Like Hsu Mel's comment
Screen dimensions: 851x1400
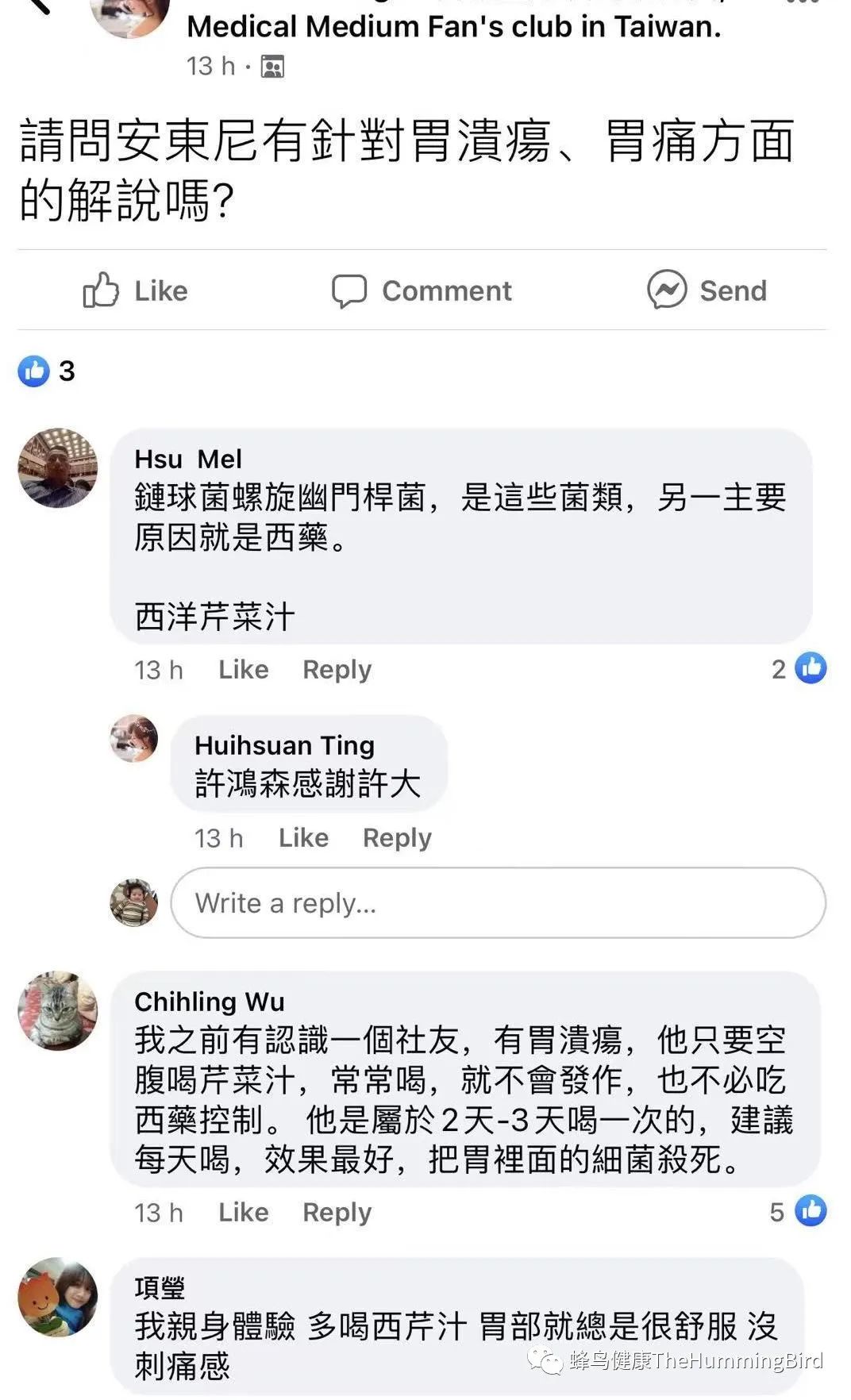pyautogui.click(x=243, y=669)
